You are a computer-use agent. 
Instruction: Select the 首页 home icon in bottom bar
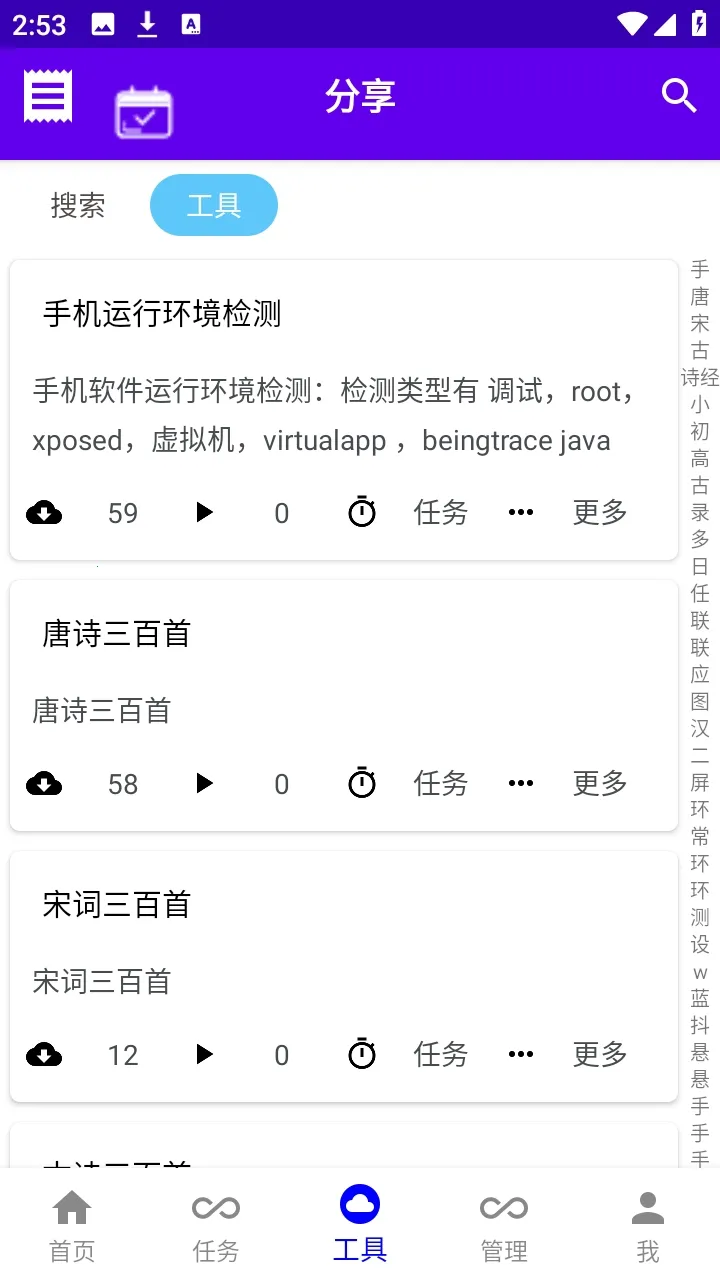pyautogui.click(x=71, y=1207)
